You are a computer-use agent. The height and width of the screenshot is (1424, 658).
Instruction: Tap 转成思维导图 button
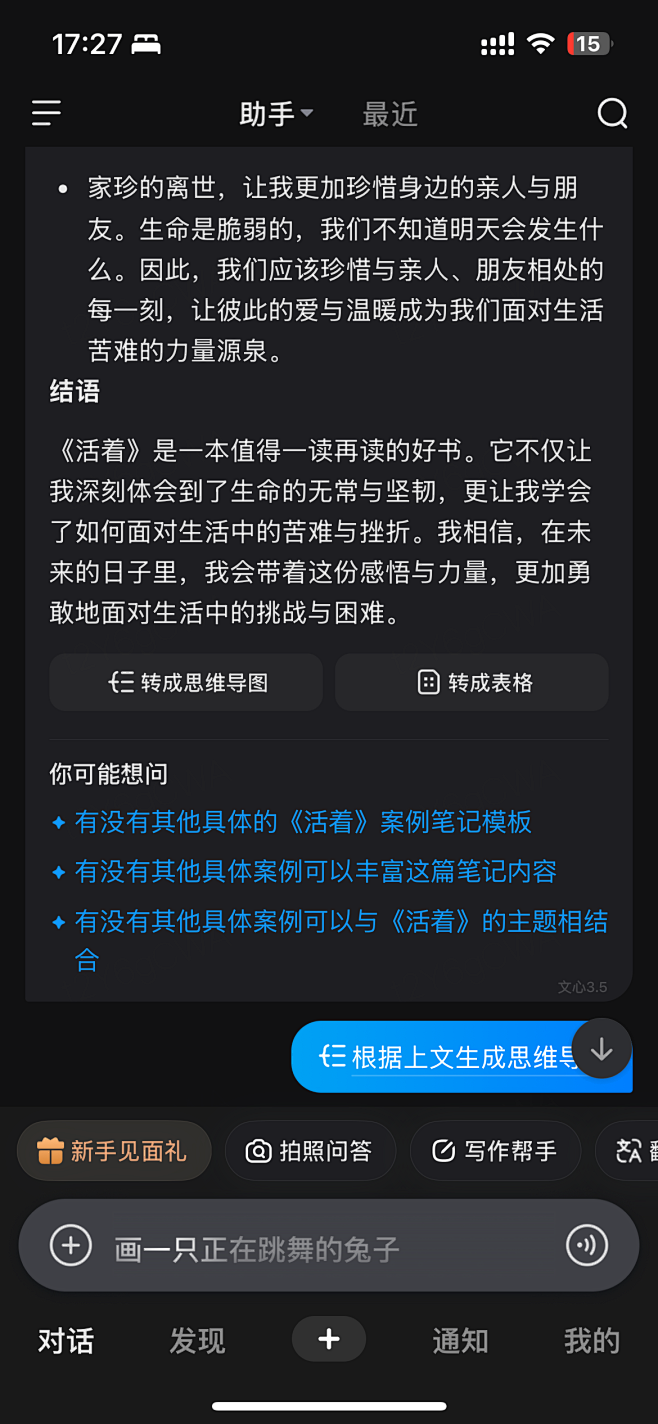pos(187,683)
